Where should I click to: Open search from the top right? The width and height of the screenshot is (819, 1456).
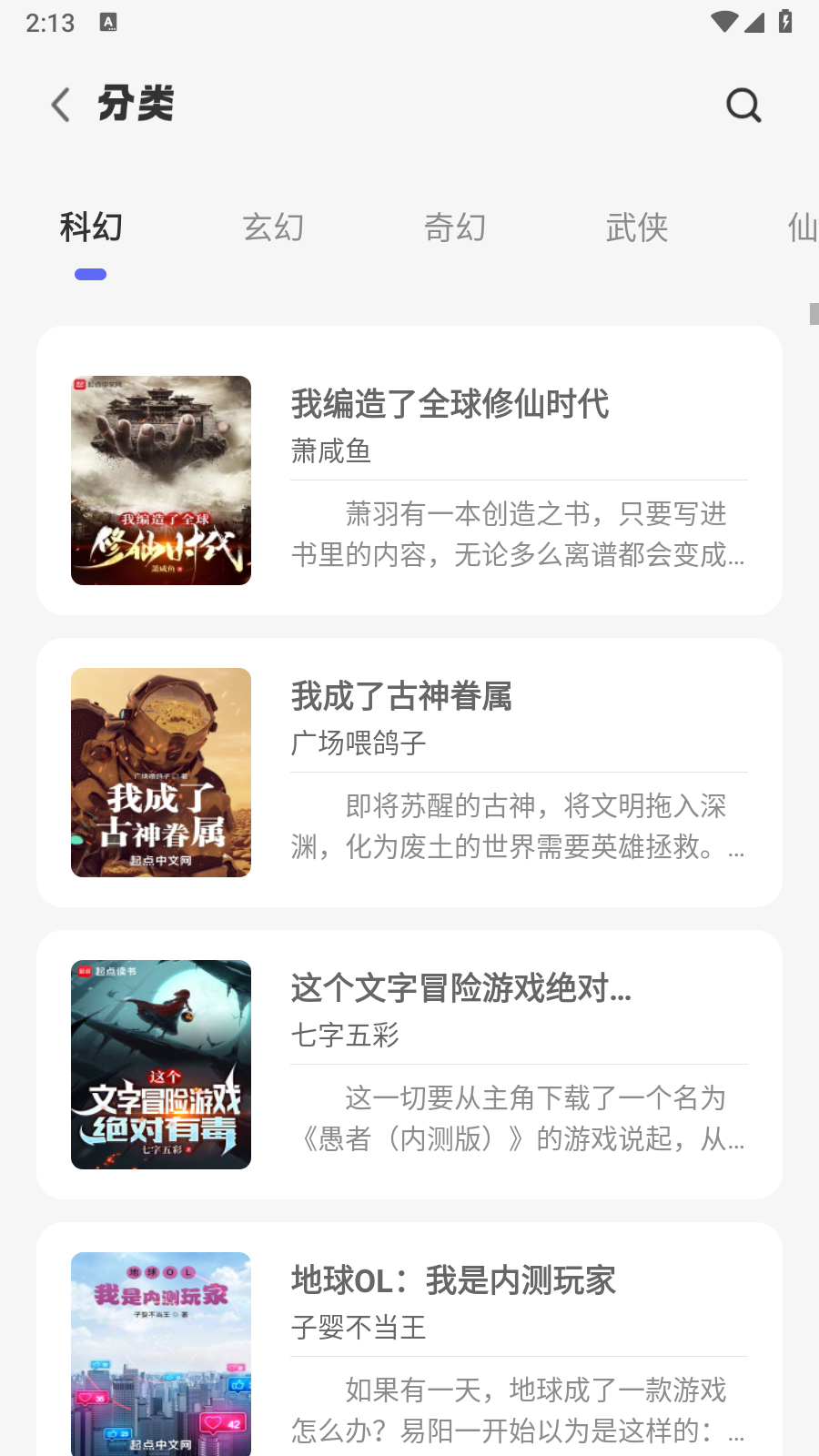[743, 104]
